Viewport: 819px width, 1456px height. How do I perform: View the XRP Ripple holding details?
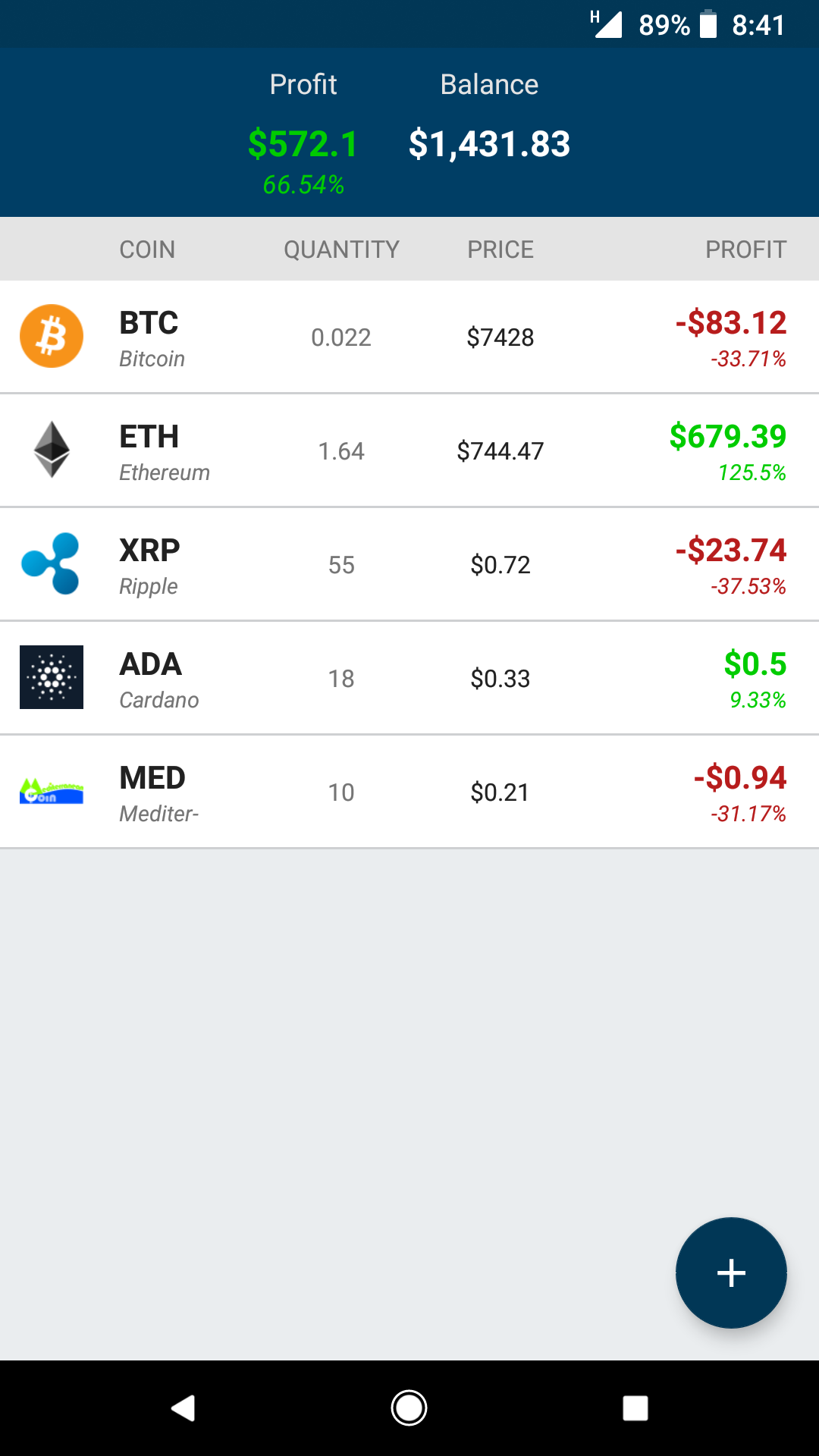point(409,564)
